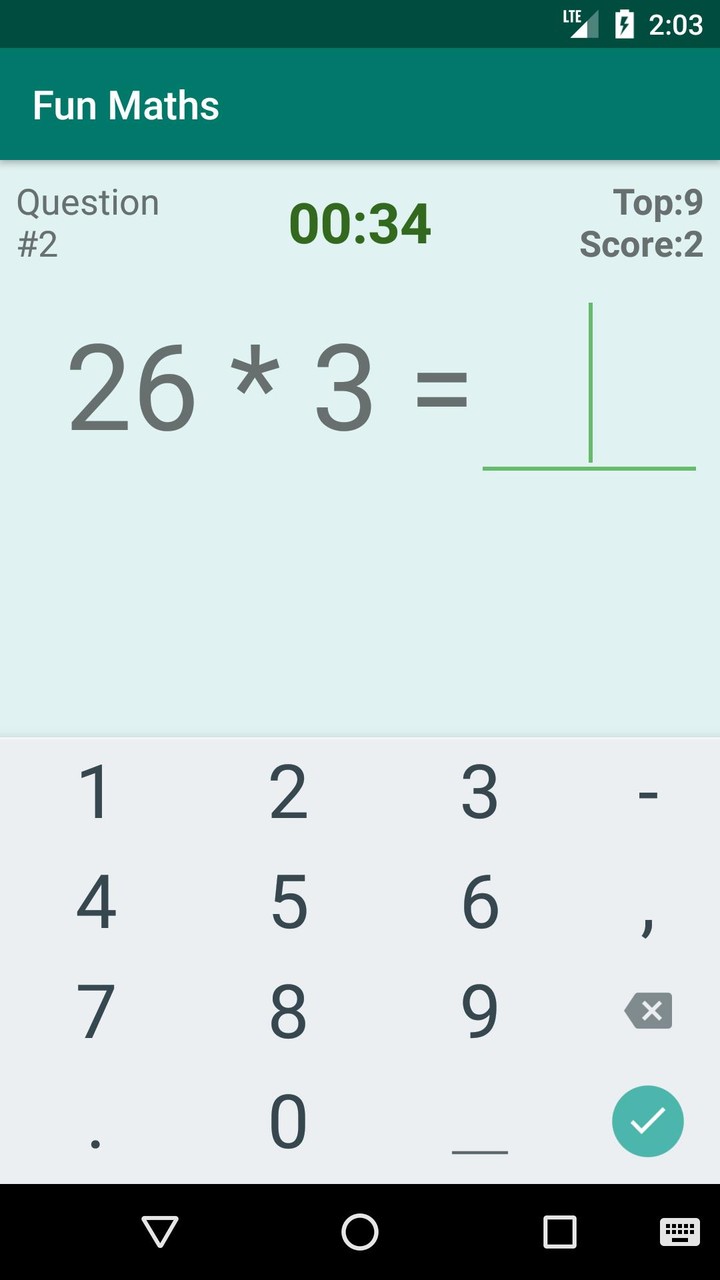The height and width of the screenshot is (1280, 720).
Task: Tap digit 1 on the keypad
Action: 96,792
